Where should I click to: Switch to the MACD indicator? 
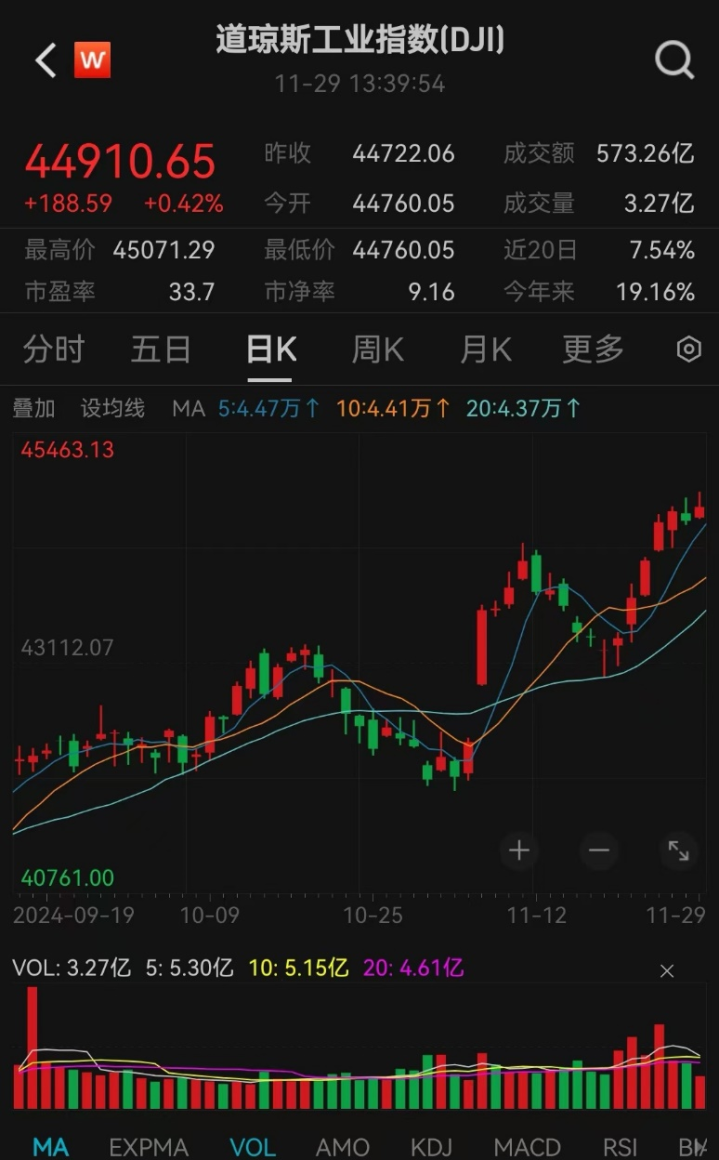click(527, 1147)
